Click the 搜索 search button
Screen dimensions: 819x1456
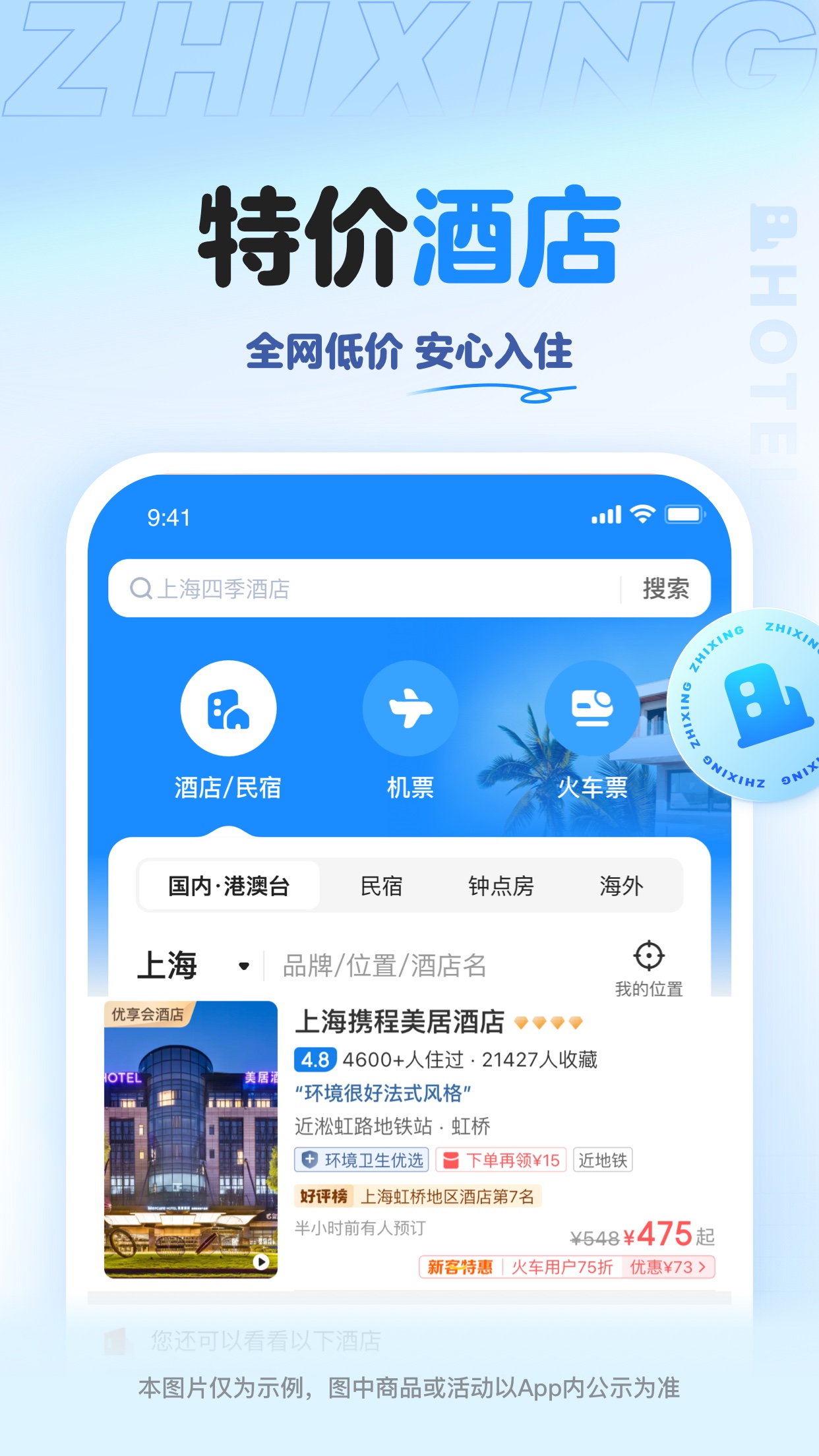[665, 588]
